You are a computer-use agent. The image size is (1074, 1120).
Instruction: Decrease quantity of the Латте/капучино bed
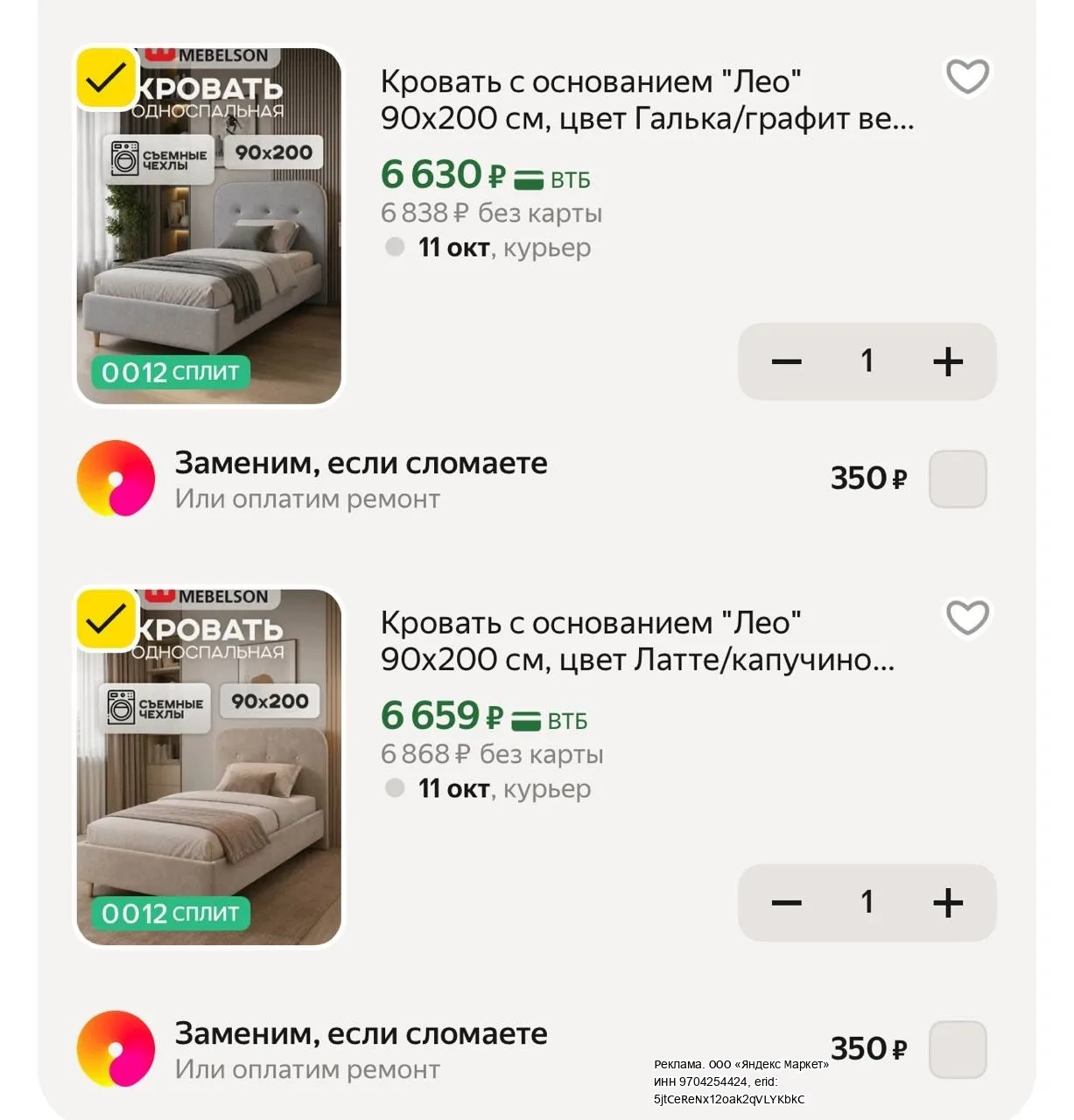(786, 902)
